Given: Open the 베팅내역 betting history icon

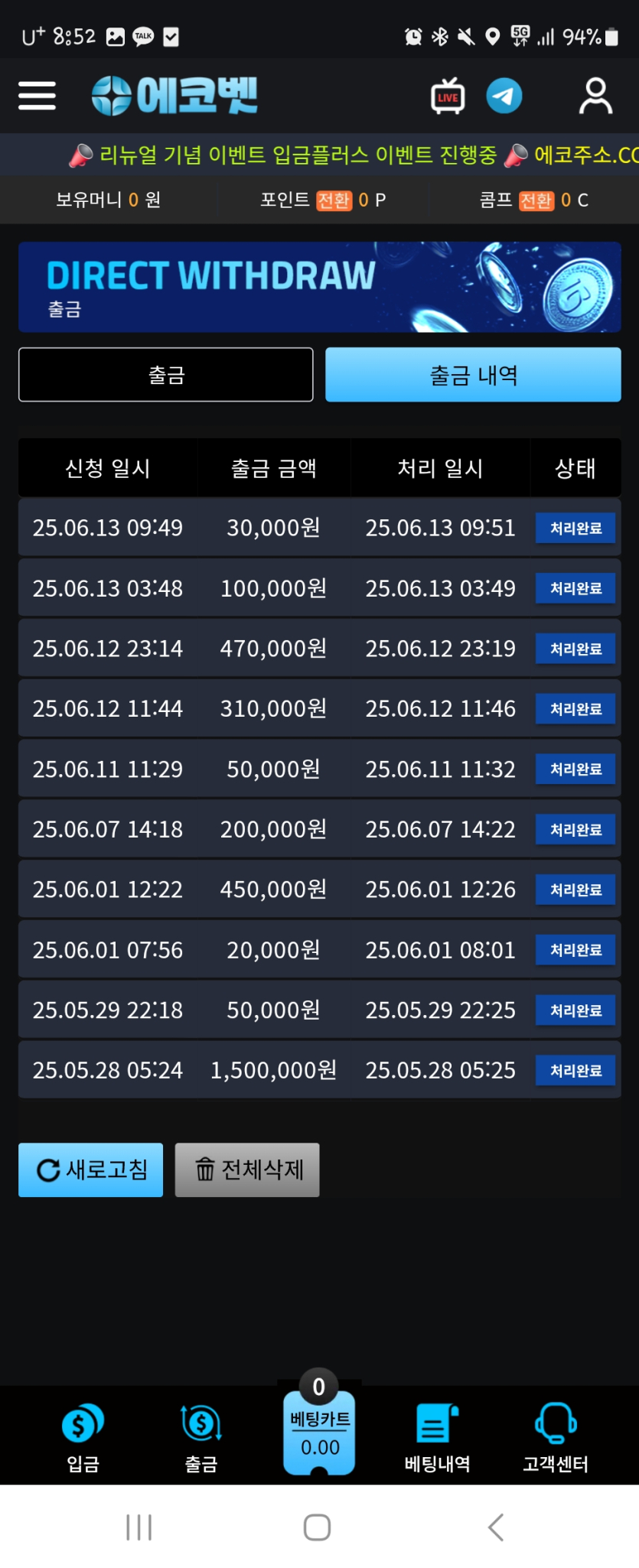Looking at the screenshot, I should 436,1434.
